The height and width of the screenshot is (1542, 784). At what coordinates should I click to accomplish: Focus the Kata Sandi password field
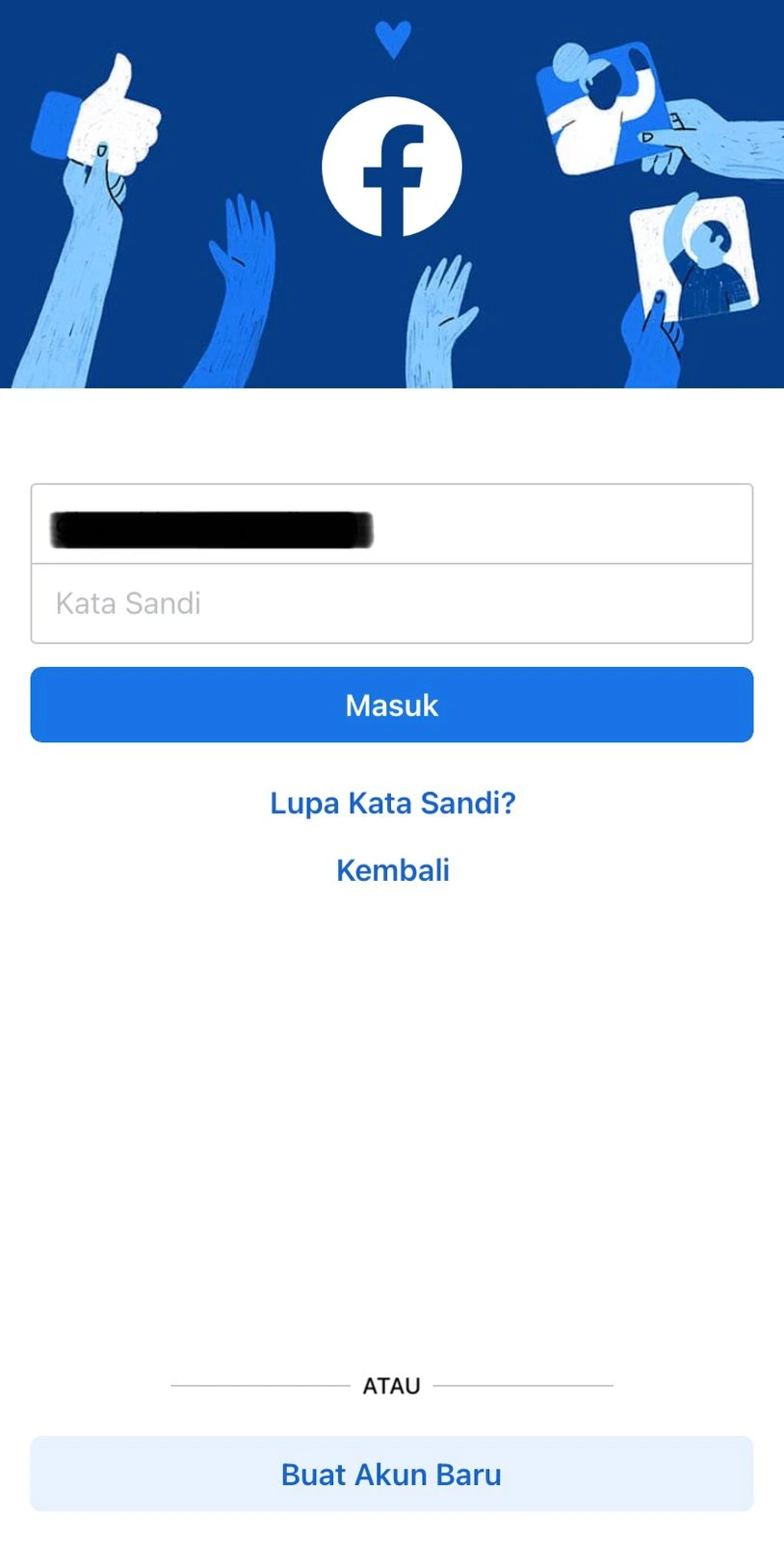[x=392, y=603]
